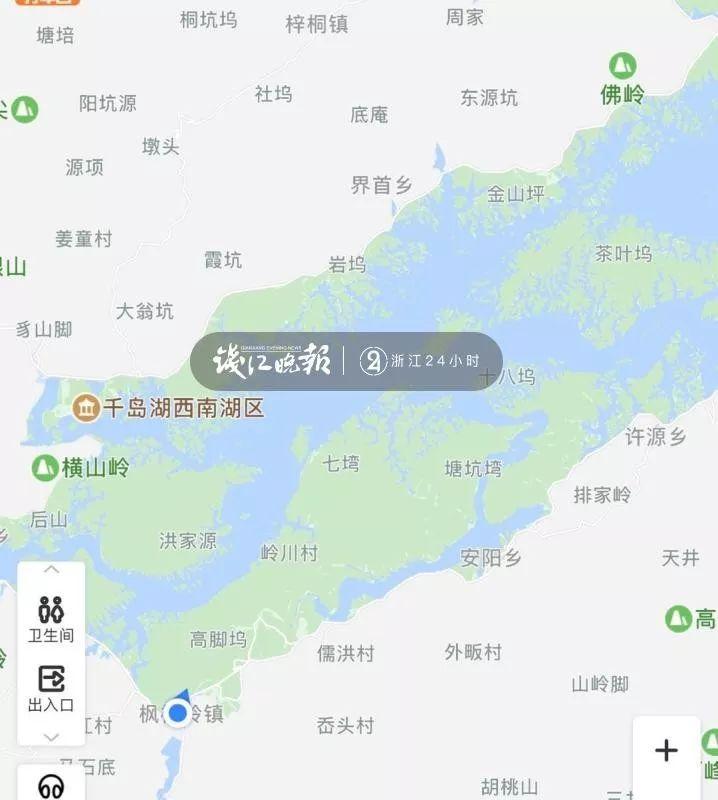Show entrances via 出入口 button
The image size is (718, 800).
click(x=51, y=688)
